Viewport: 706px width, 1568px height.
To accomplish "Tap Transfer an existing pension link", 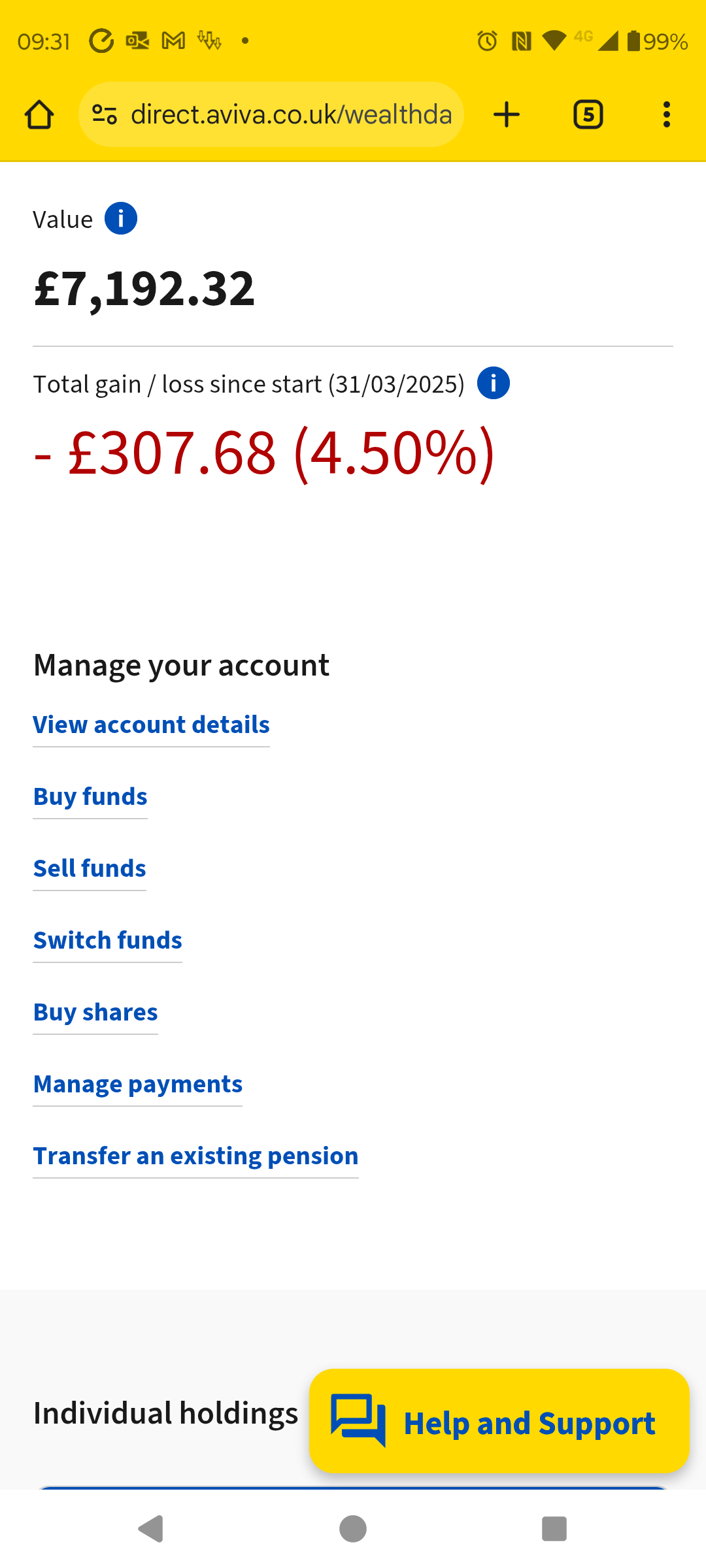I will tap(196, 1156).
